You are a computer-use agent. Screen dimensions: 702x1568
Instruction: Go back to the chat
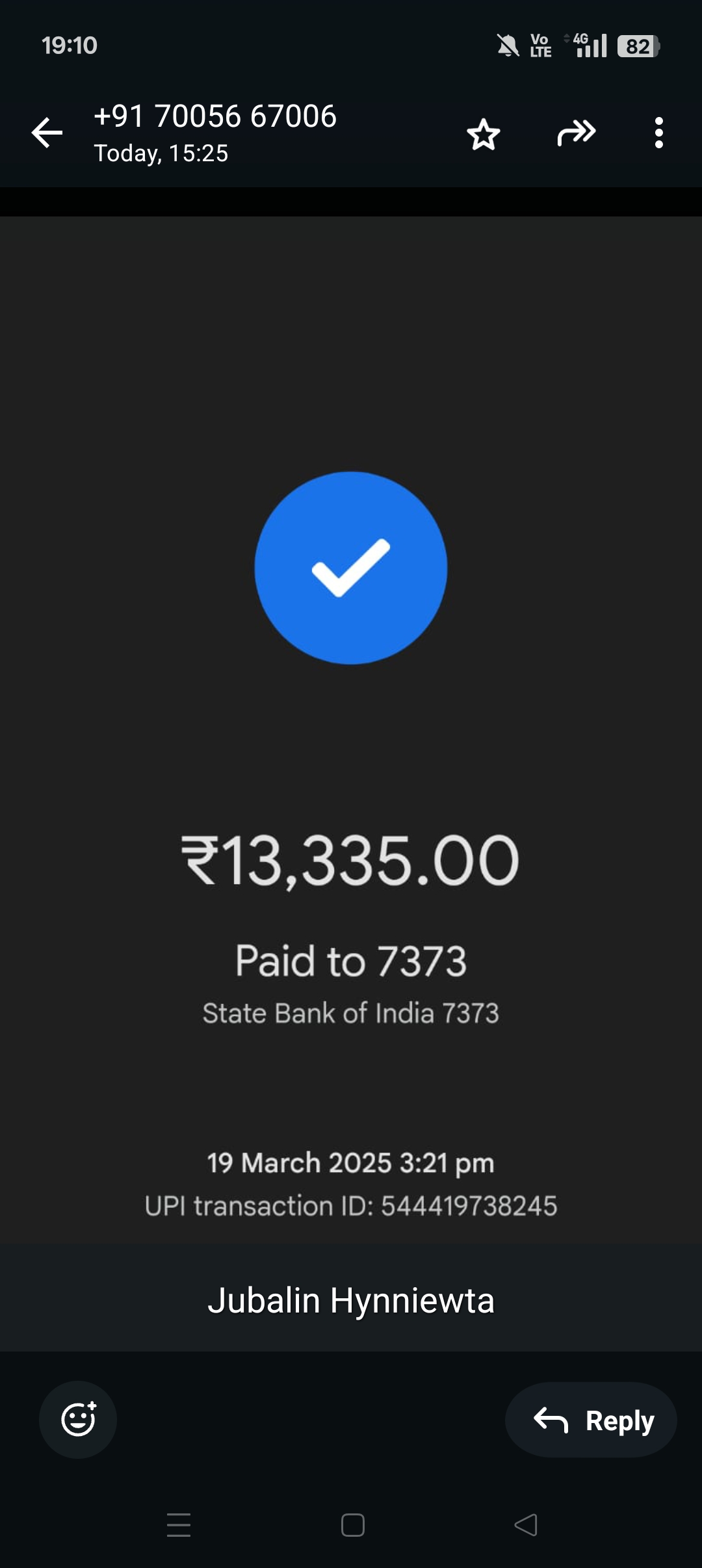point(47,133)
